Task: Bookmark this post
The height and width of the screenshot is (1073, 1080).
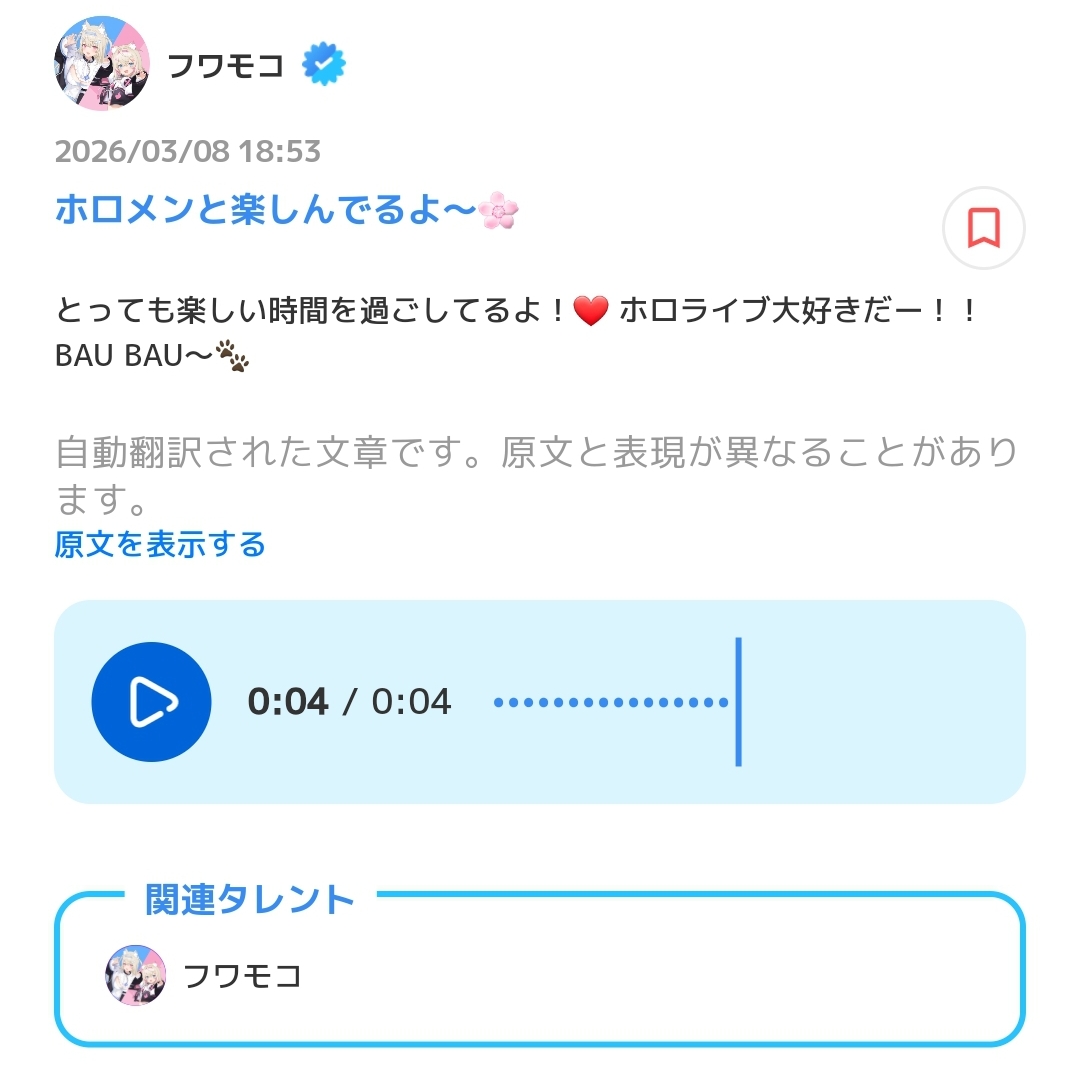Action: pyautogui.click(x=983, y=228)
